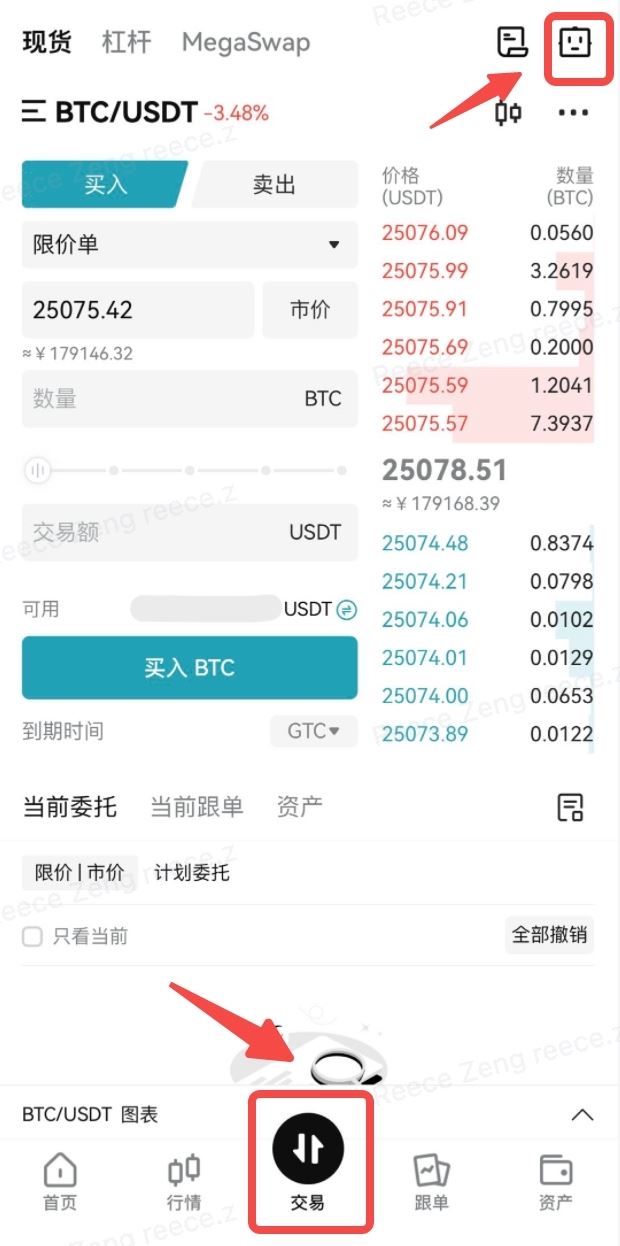This screenshot has height=1246, width=620.
Task: Switch to the 杠杆 tab
Action: click(x=126, y=43)
